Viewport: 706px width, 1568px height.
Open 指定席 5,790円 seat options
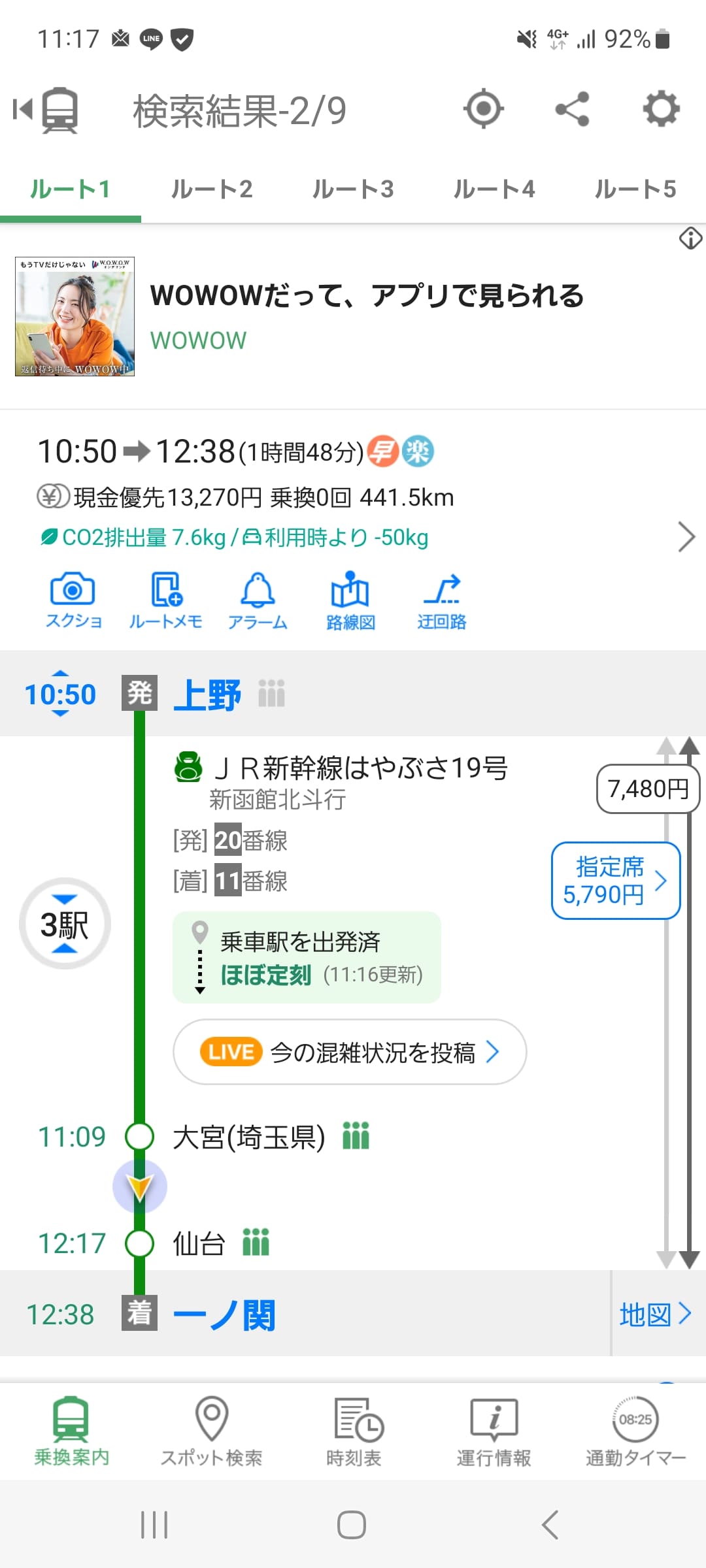point(615,880)
